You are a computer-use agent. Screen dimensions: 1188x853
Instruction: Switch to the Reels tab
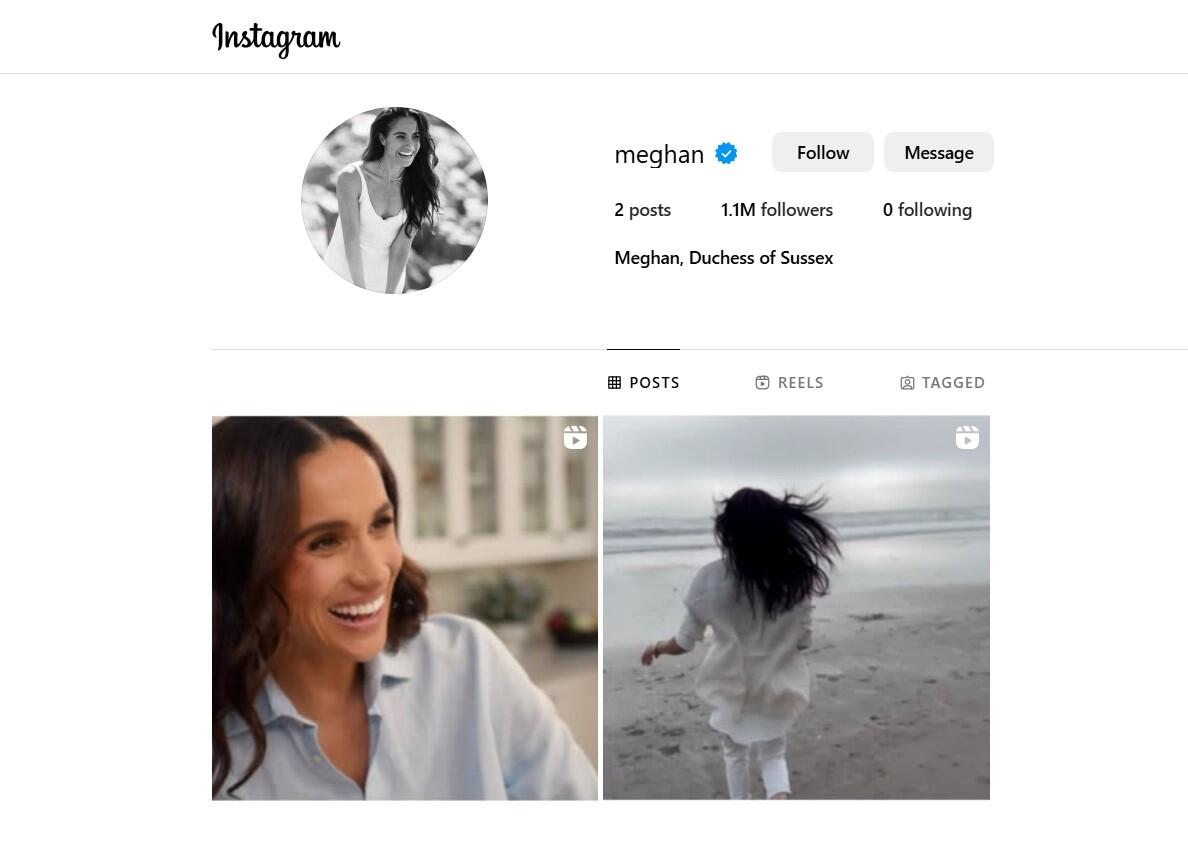[x=789, y=383]
